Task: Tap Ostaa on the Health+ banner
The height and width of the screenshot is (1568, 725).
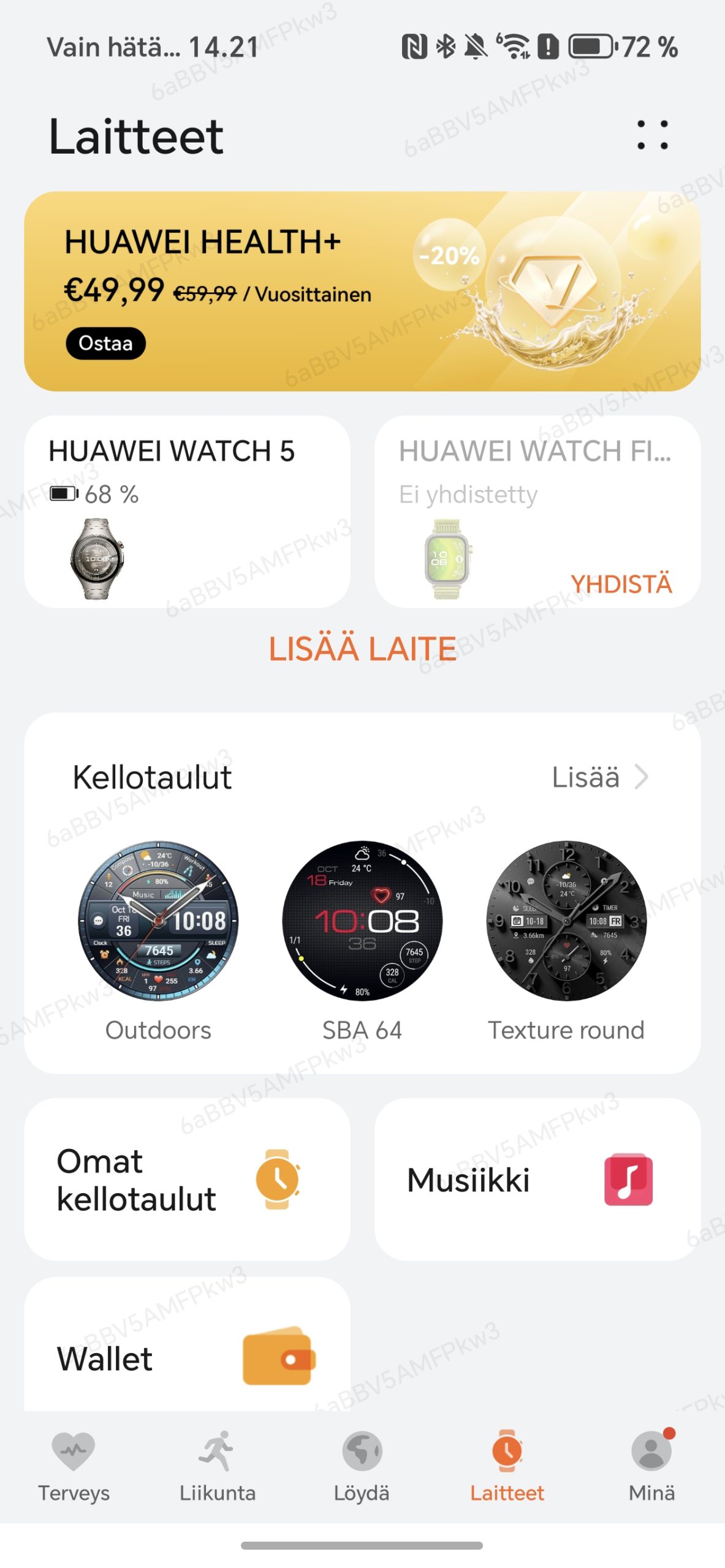Action: pos(105,344)
